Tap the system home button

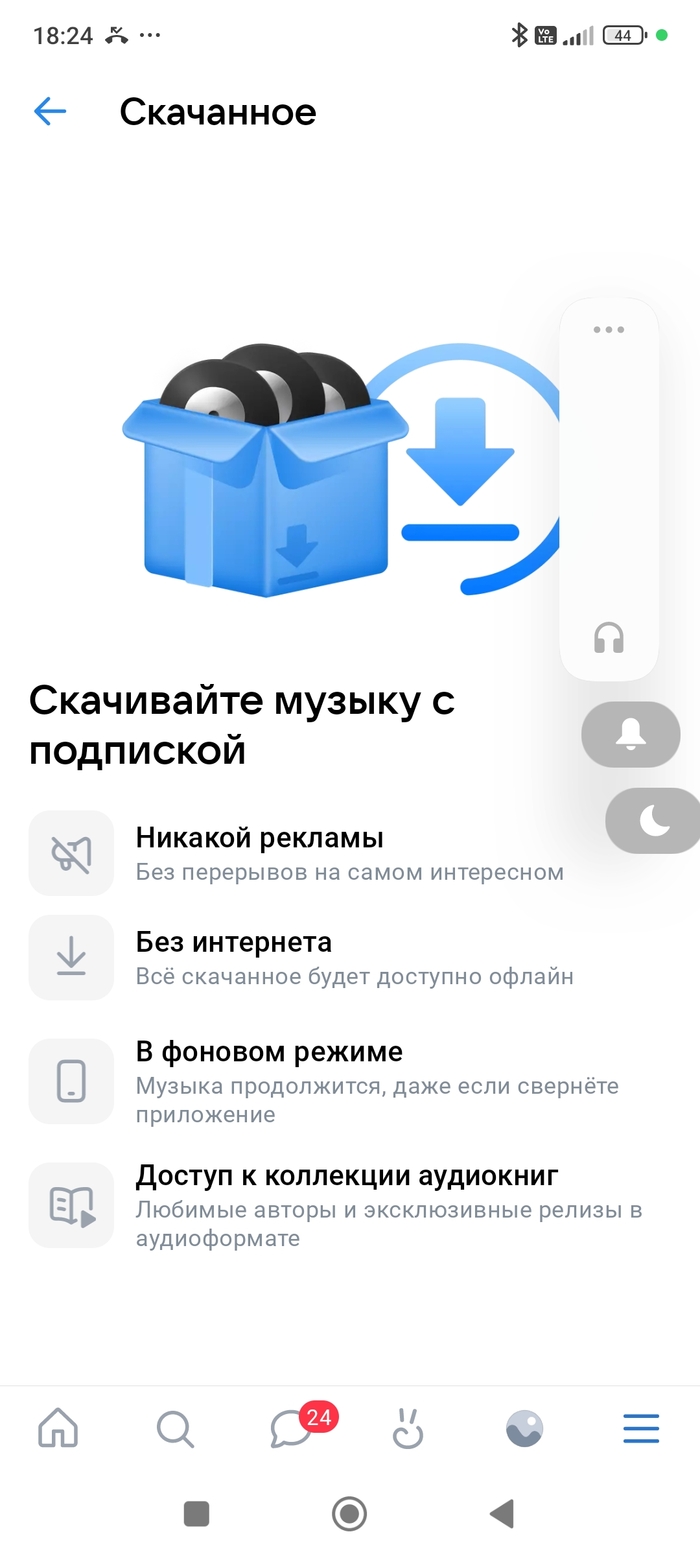coord(349,1514)
